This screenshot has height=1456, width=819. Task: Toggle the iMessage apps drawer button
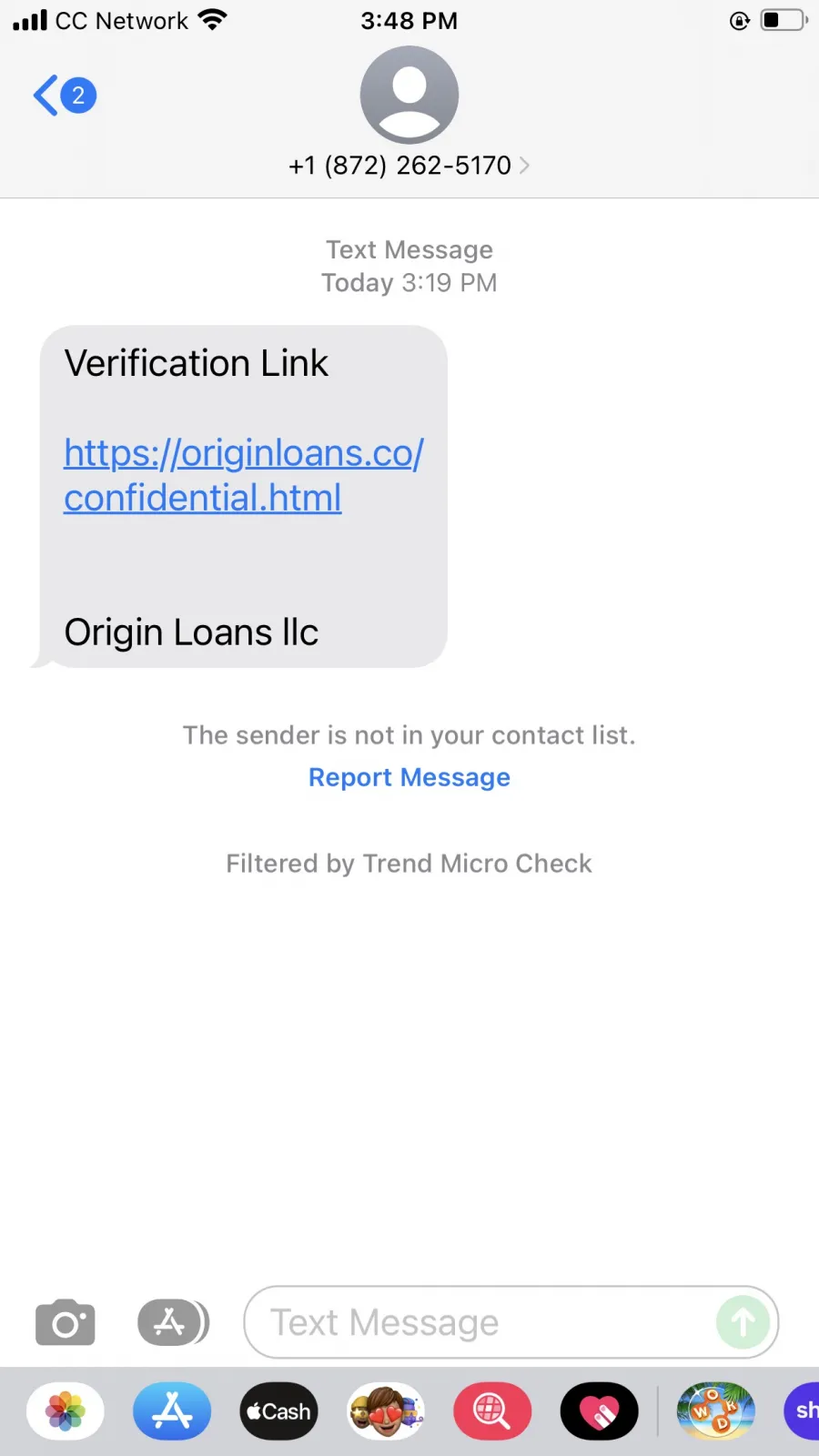click(173, 1322)
